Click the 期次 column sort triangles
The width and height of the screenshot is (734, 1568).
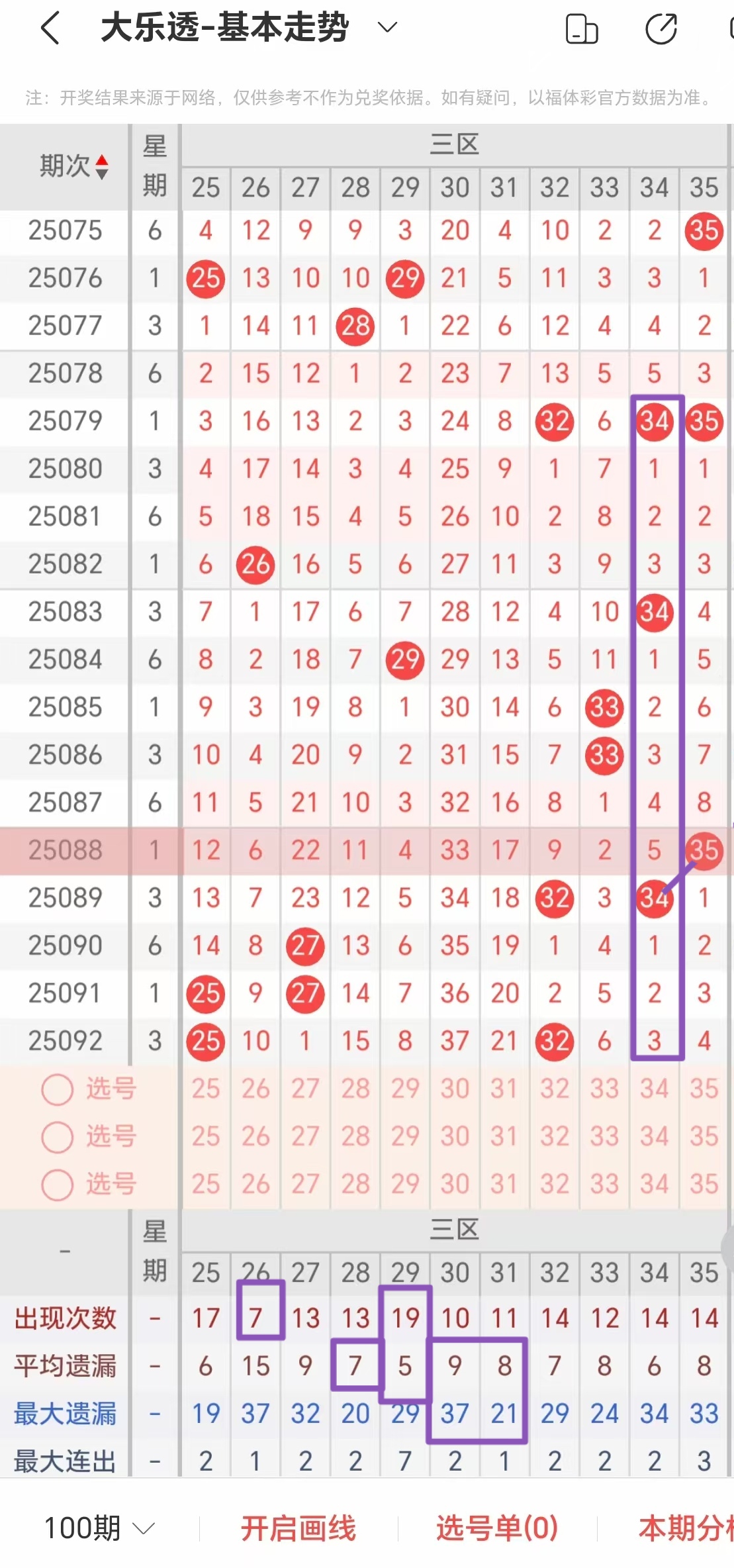point(102,167)
